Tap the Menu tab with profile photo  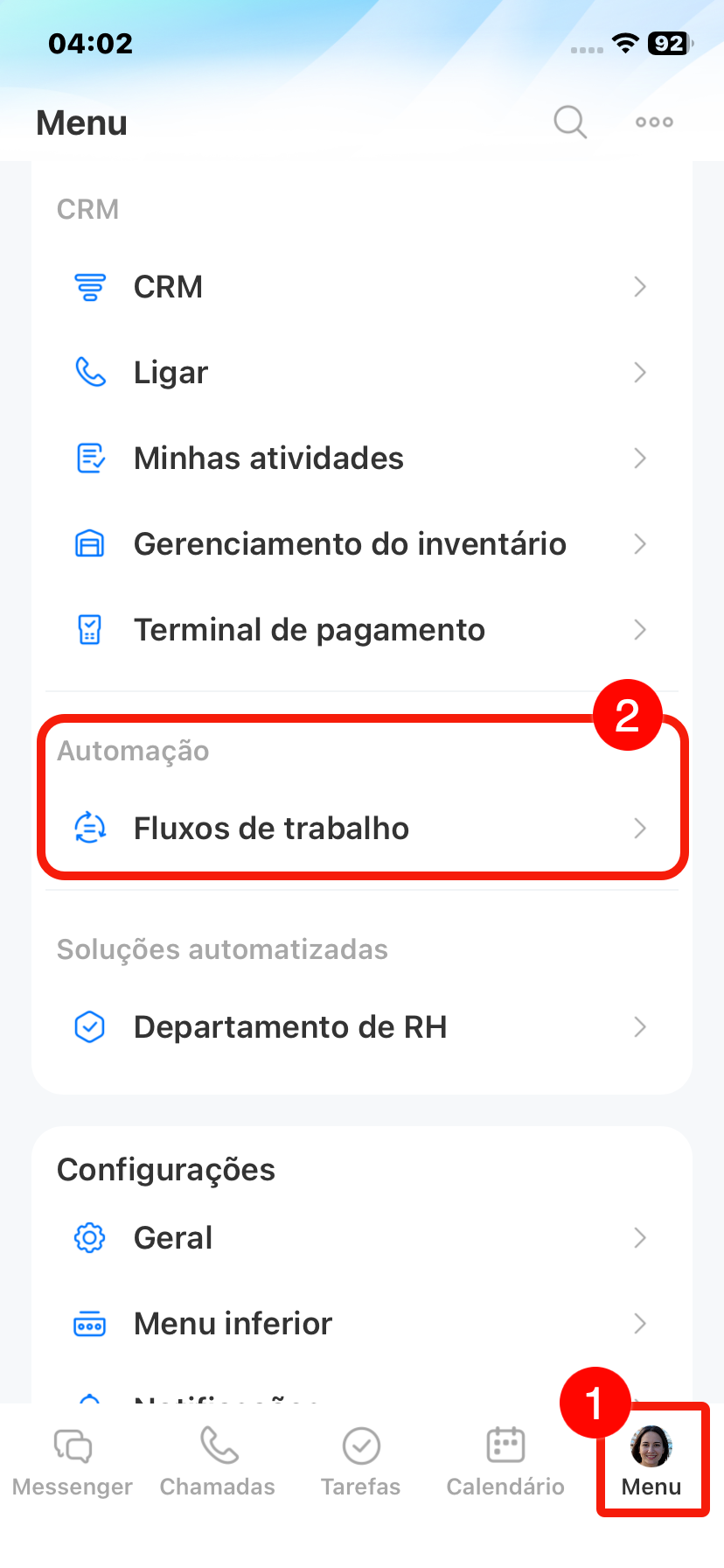[651, 1462]
